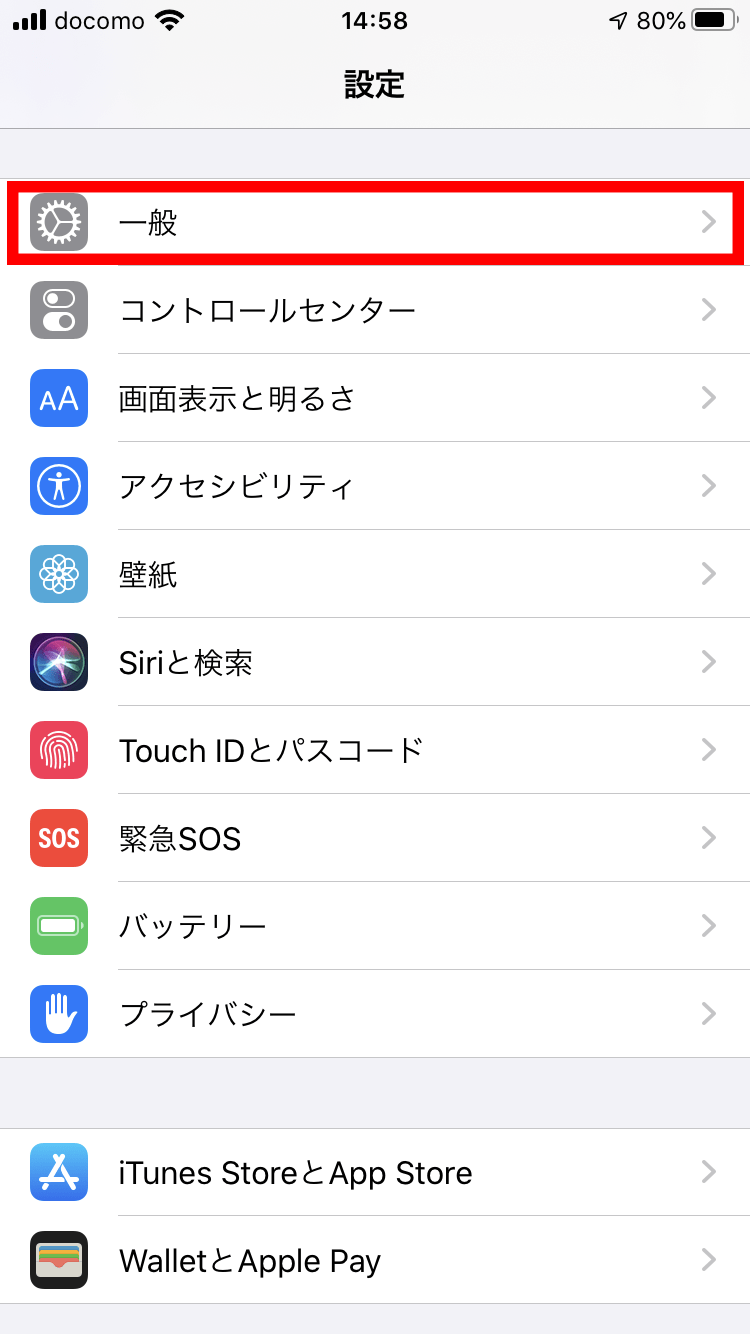Open プライバシー using its disclosure arrow
Screen dimensions: 750x1334
point(709,1014)
